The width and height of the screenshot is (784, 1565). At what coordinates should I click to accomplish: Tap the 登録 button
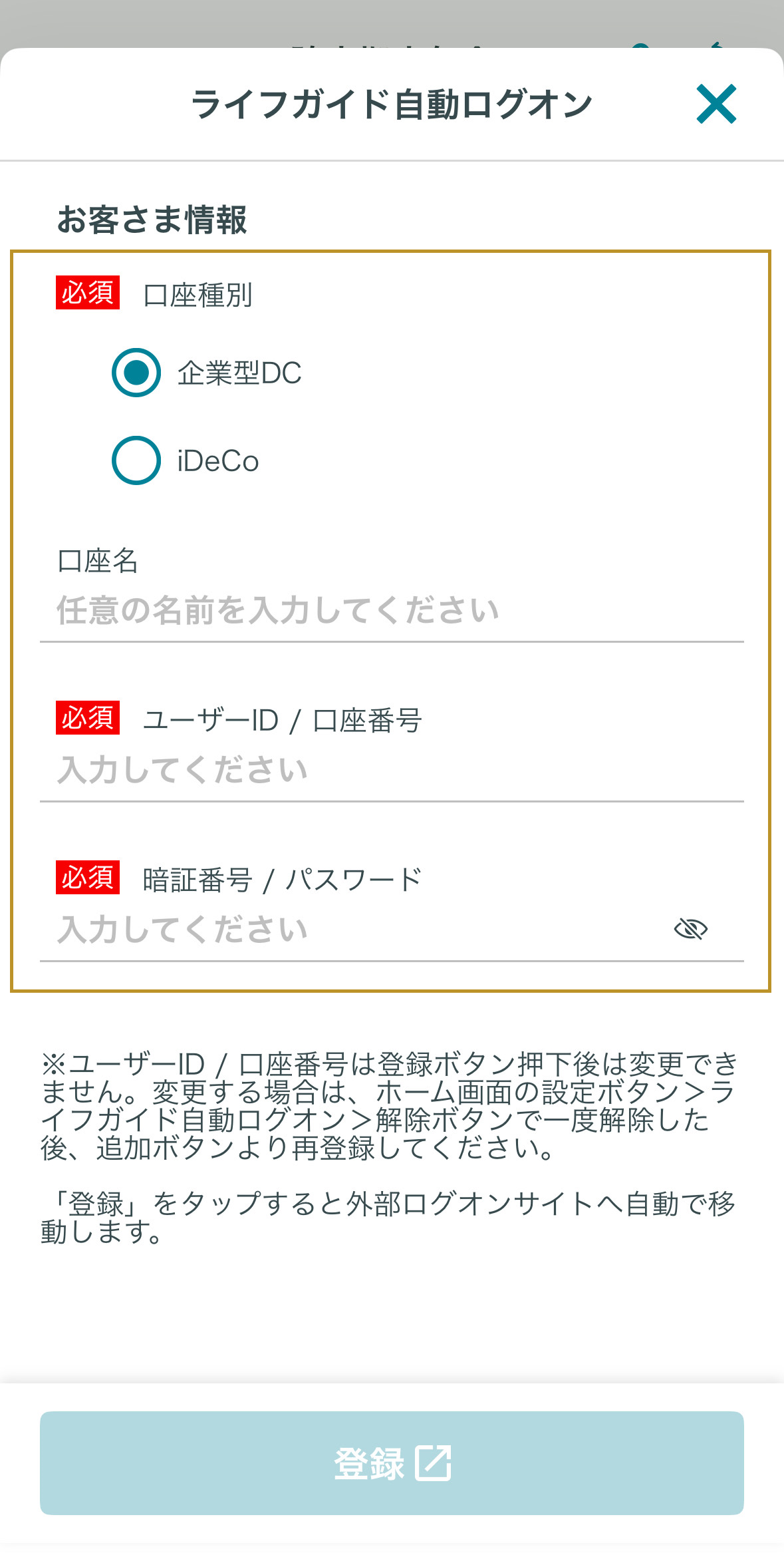(392, 1463)
